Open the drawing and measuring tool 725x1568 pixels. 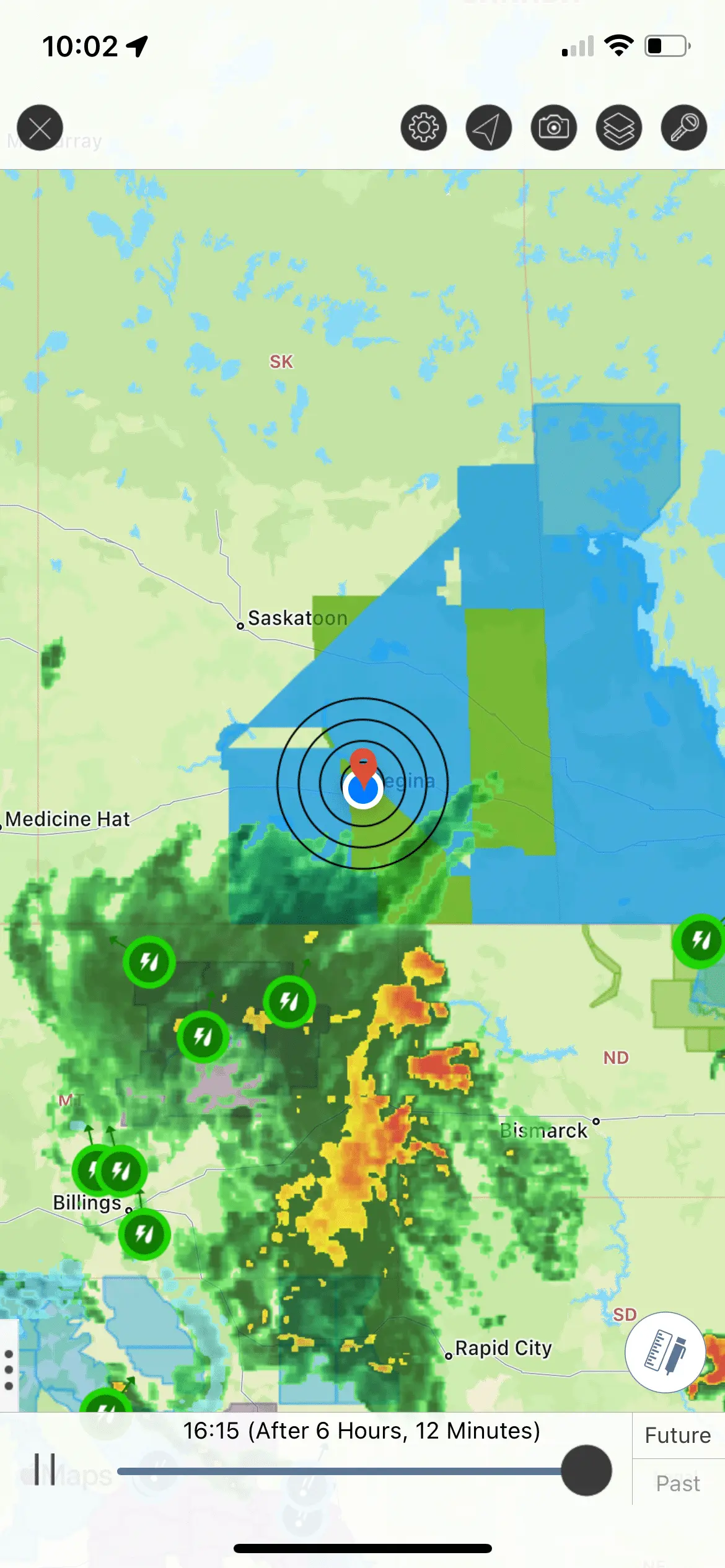pyautogui.click(x=665, y=1352)
